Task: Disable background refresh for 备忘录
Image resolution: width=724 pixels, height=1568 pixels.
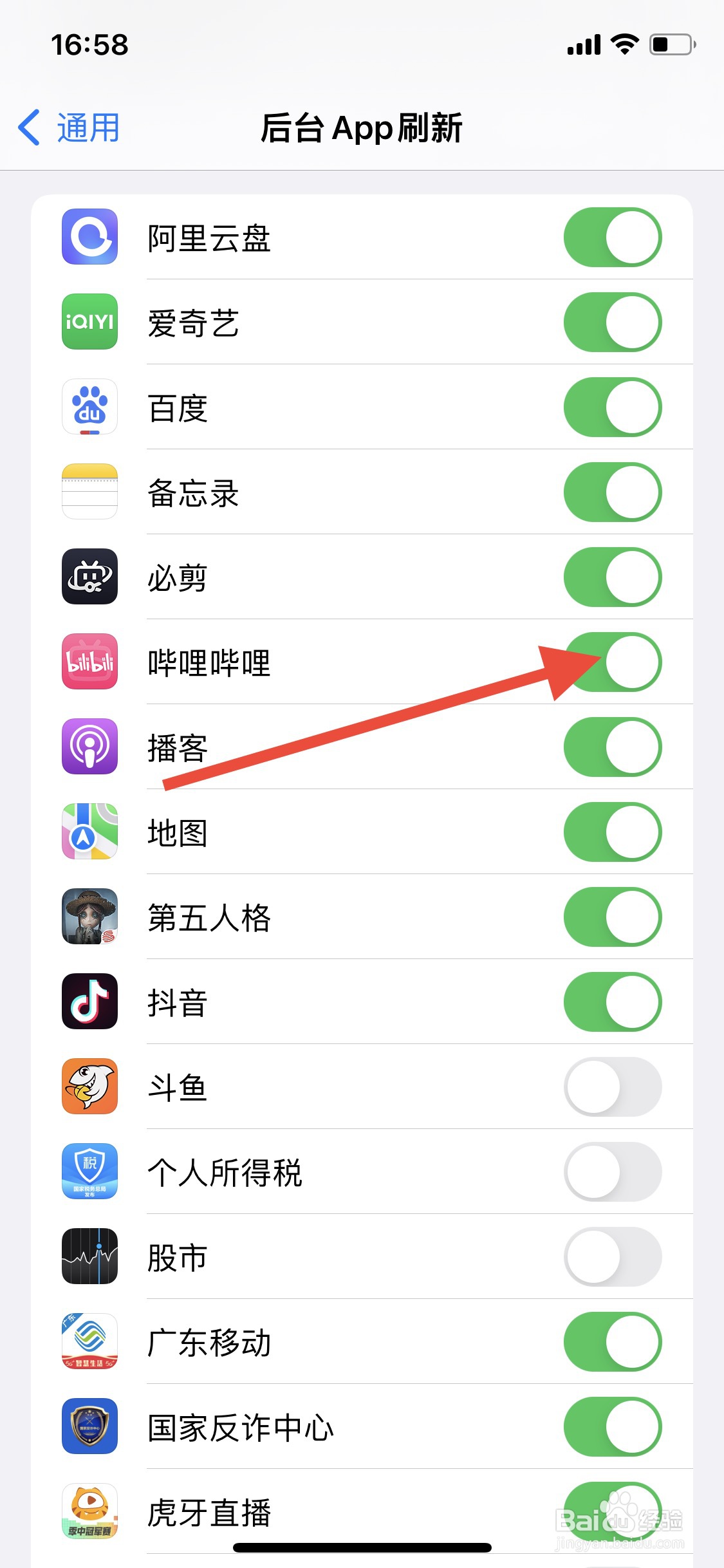Action: [614, 492]
